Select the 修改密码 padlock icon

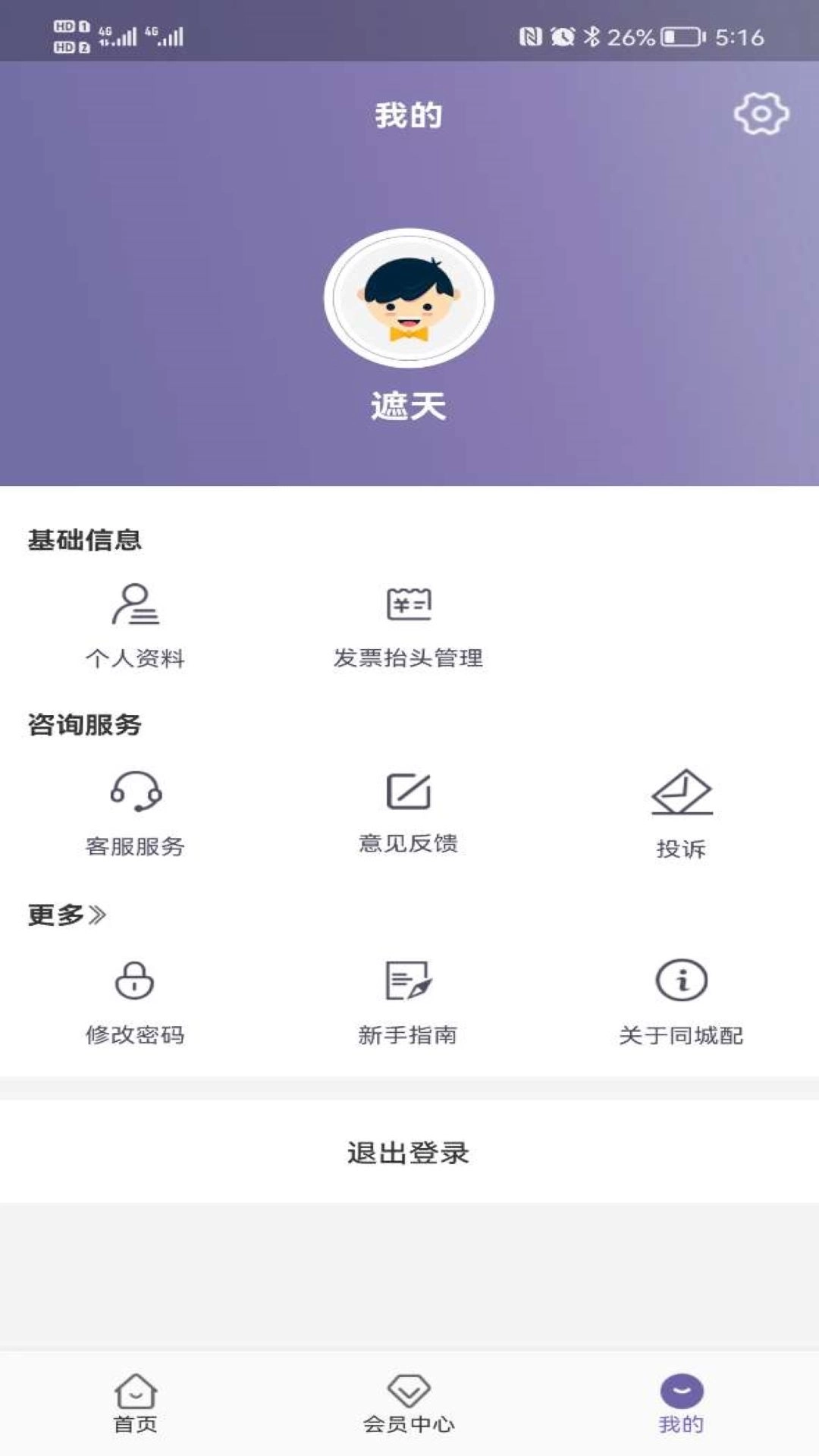[135, 982]
